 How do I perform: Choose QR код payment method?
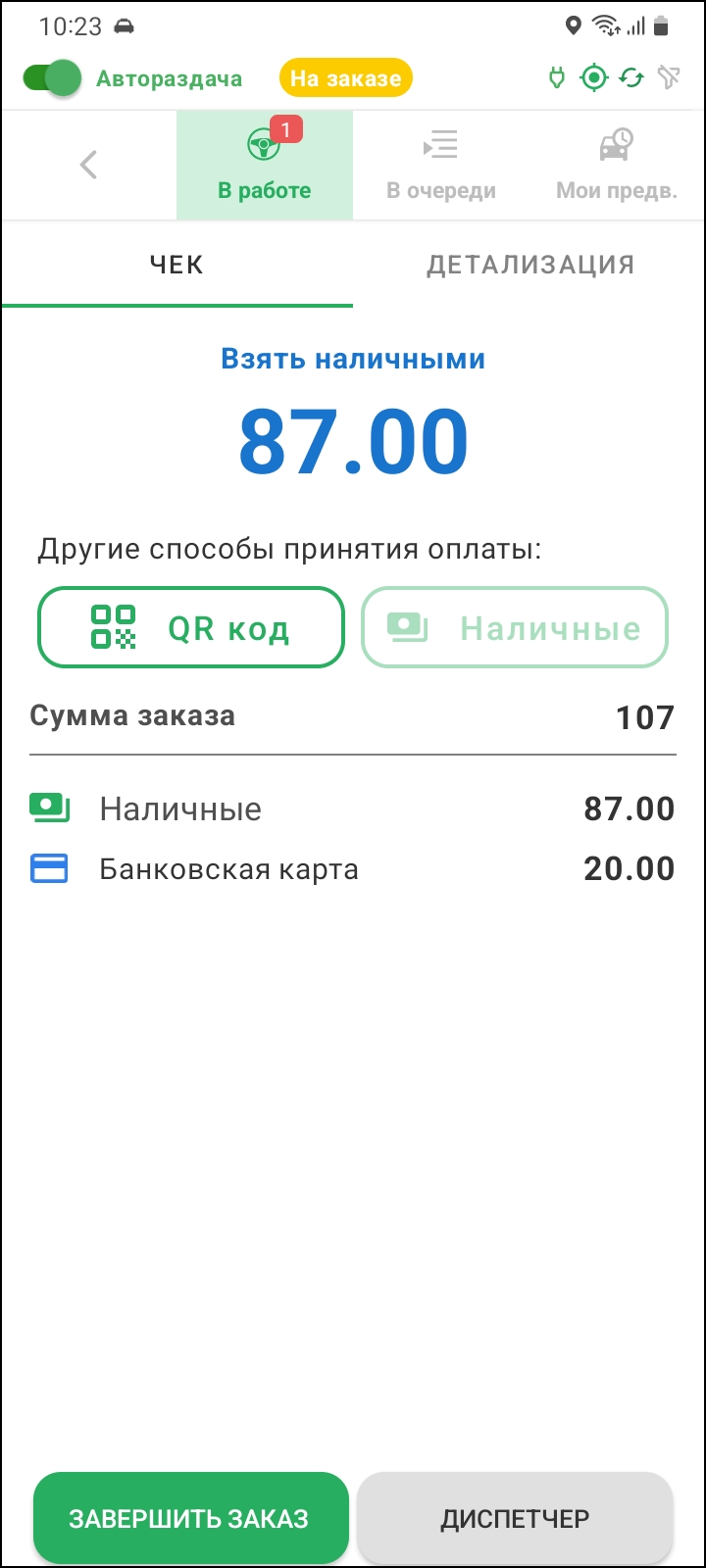click(191, 628)
